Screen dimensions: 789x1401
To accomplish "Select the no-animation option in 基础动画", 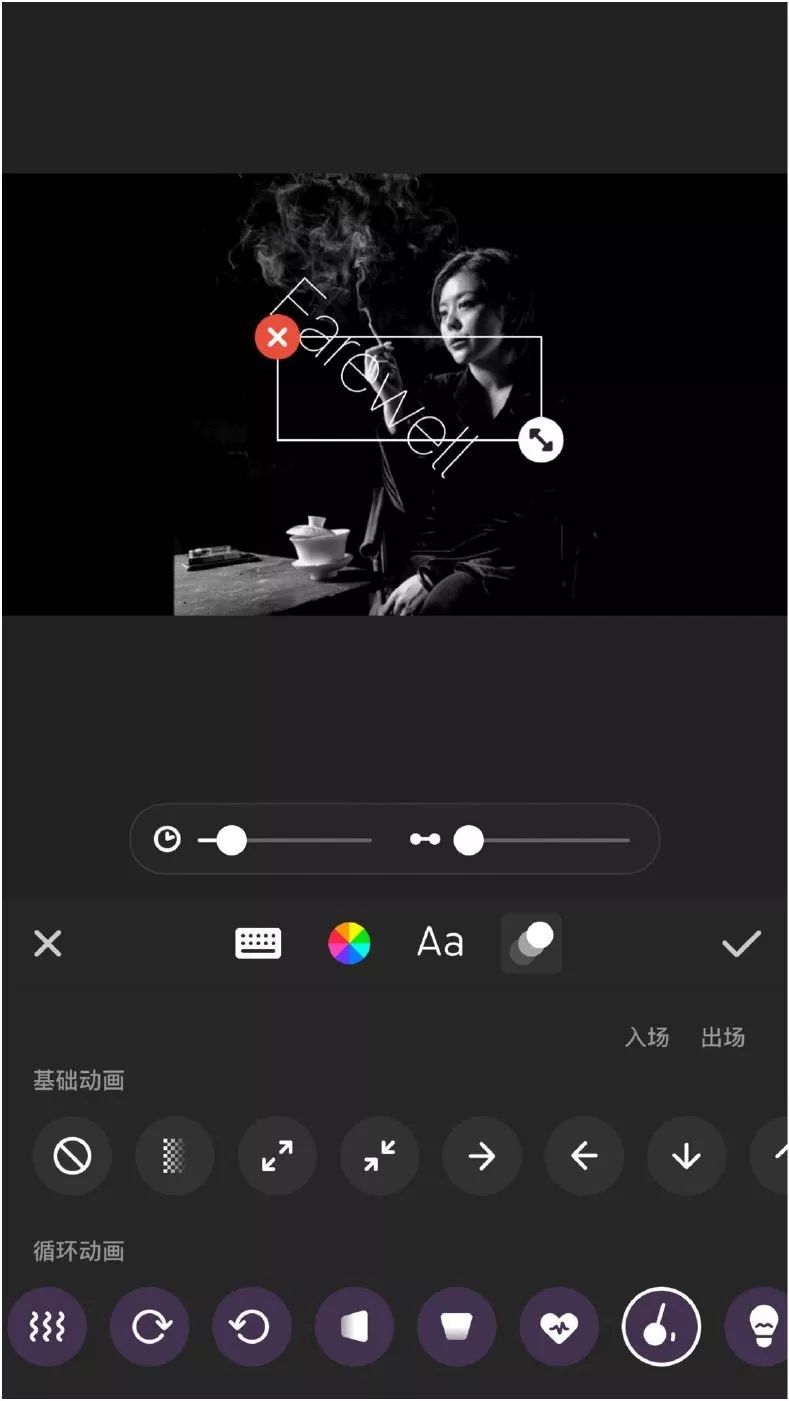I will (x=71, y=1156).
